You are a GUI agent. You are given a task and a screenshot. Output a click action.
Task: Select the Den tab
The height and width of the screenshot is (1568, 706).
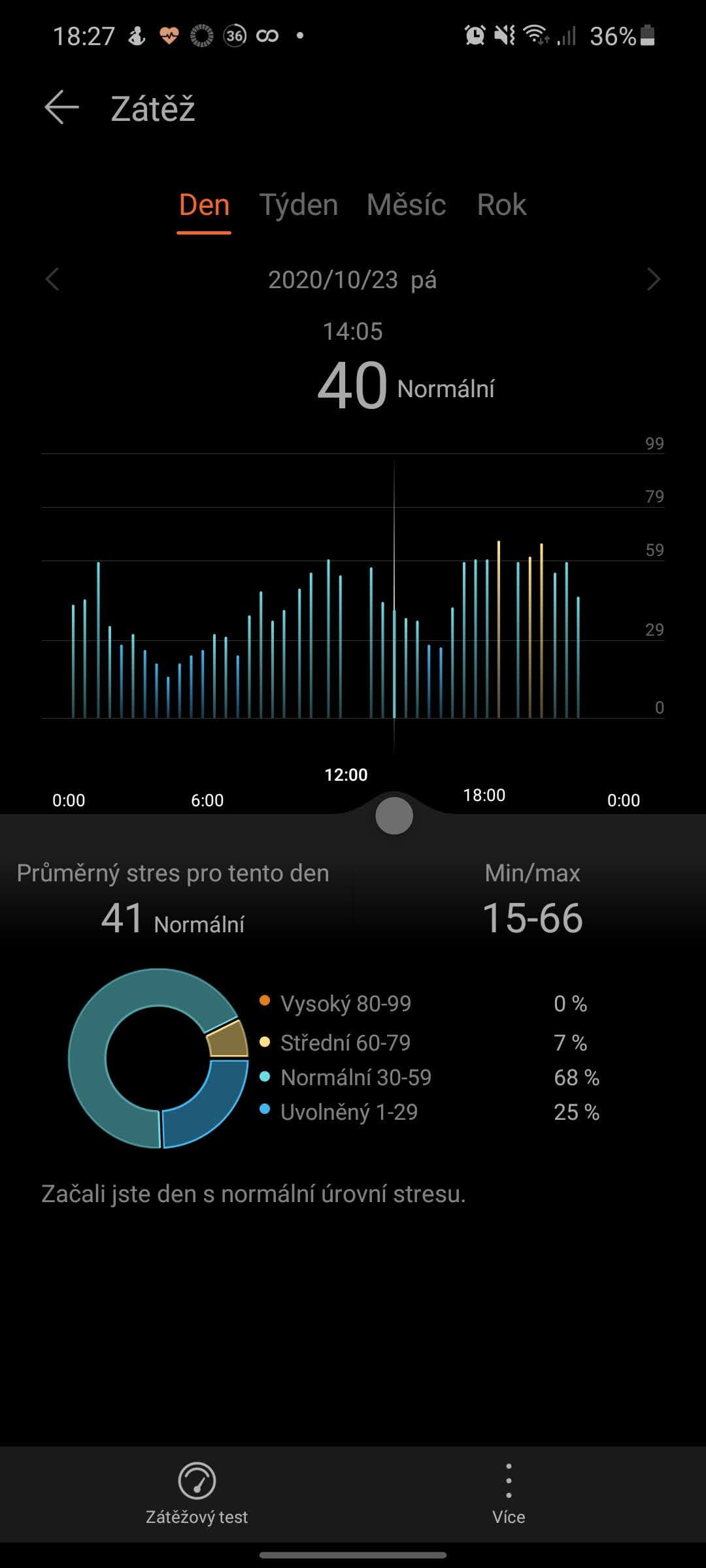coord(204,205)
